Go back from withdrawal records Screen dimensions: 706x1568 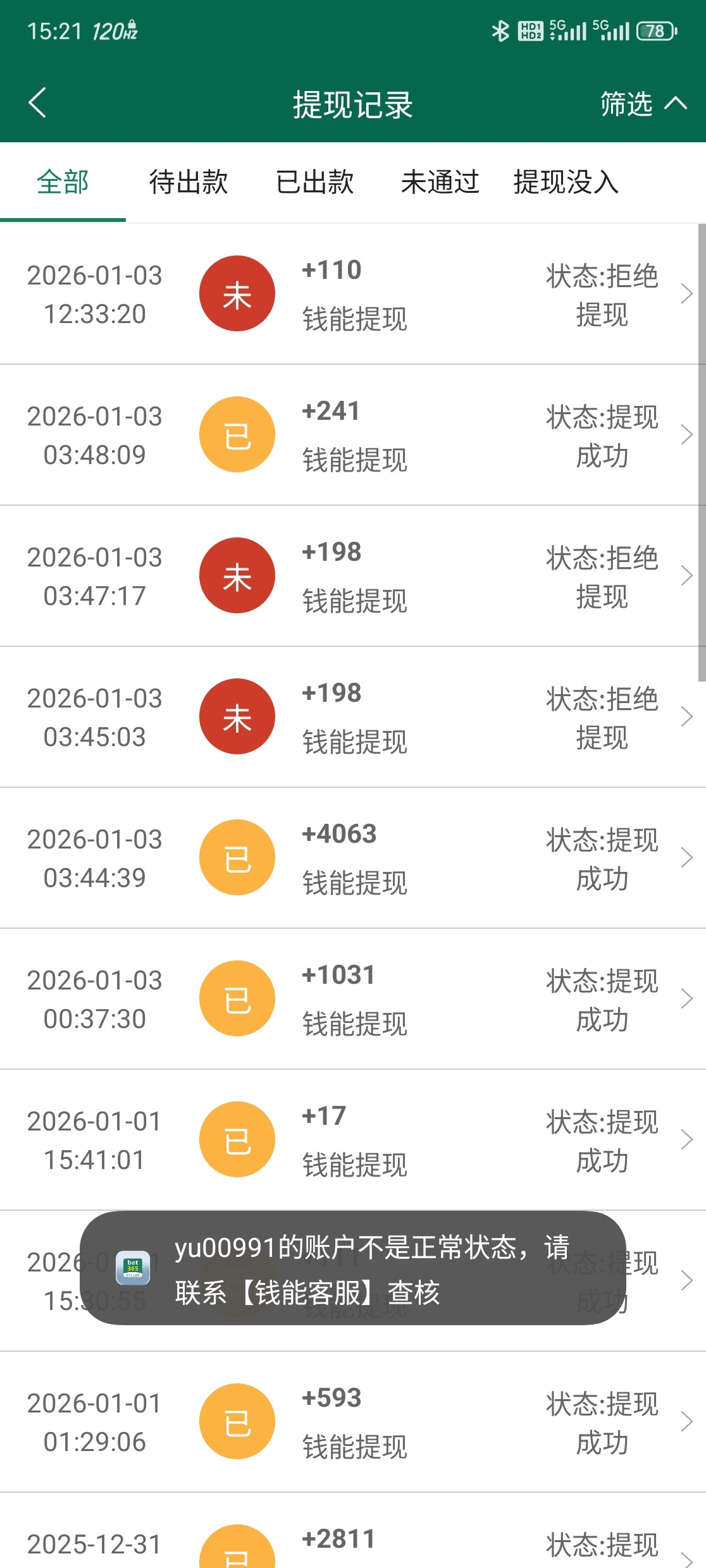click(x=37, y=103)
